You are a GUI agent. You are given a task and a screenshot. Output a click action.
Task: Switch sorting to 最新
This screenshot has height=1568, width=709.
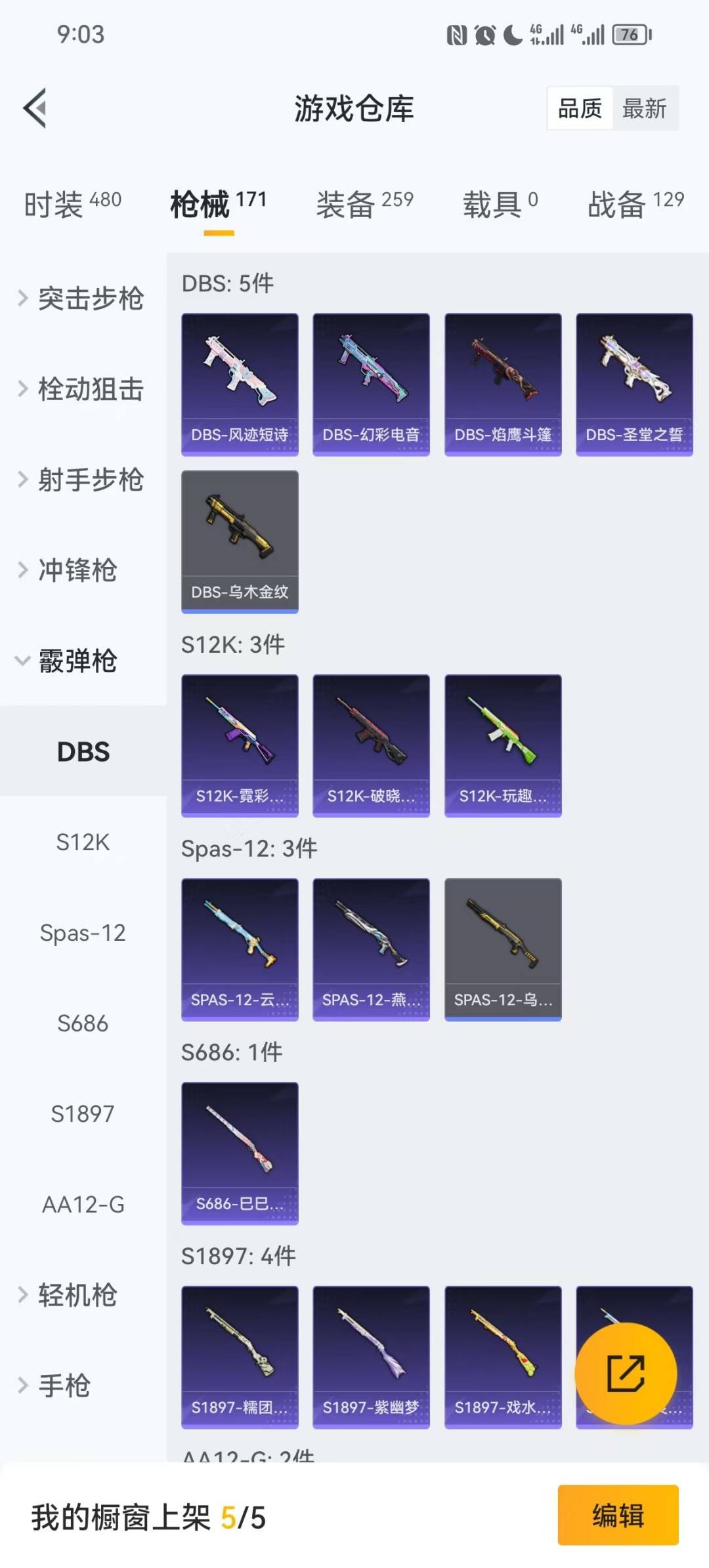(x=646, y=108)
